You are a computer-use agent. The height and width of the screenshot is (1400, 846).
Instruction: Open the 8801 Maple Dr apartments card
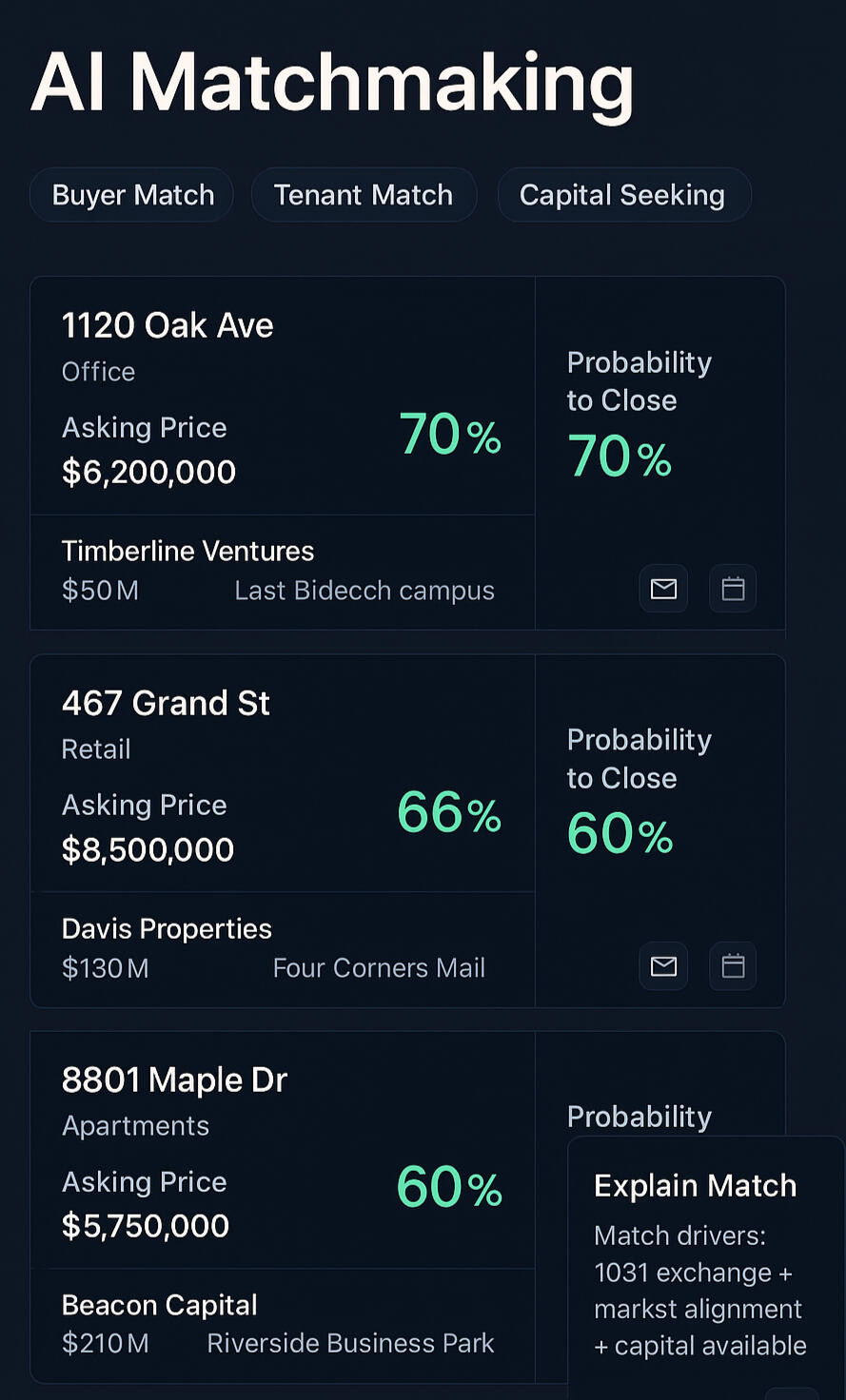pyautogui.click(x=175, y=1080)
